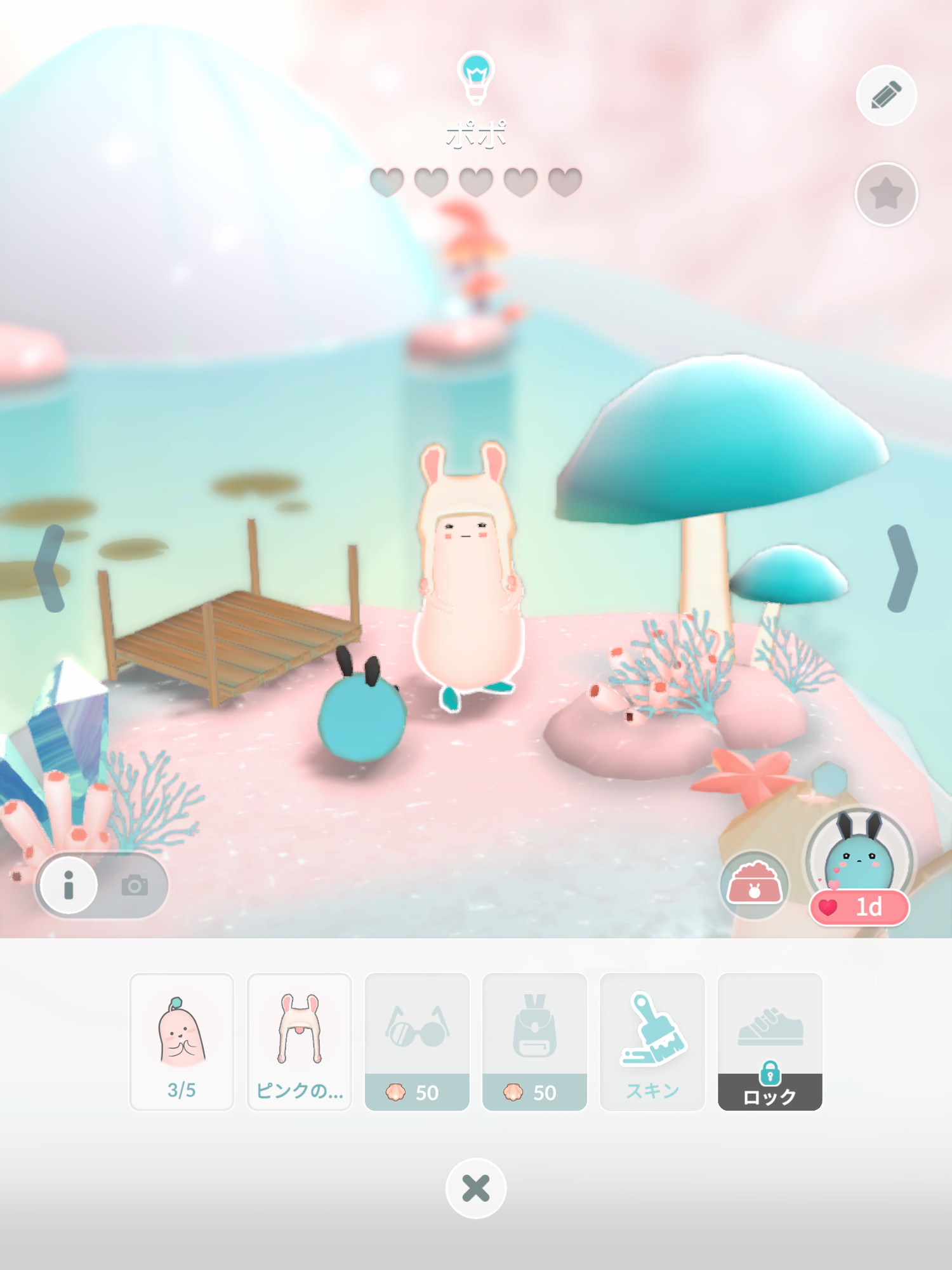
Task: Show the next character with right arrow
Action: [x=902, y=568]
